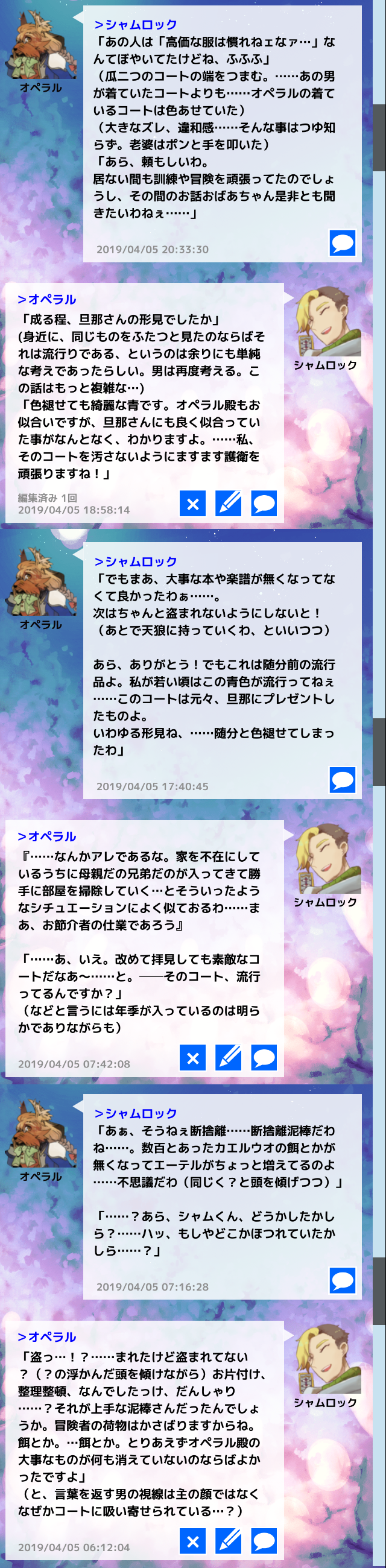This screenshot has height=1568, width=386.
Task: Edit Shamrock's 18:58:14 message
Action: [229, 504]
